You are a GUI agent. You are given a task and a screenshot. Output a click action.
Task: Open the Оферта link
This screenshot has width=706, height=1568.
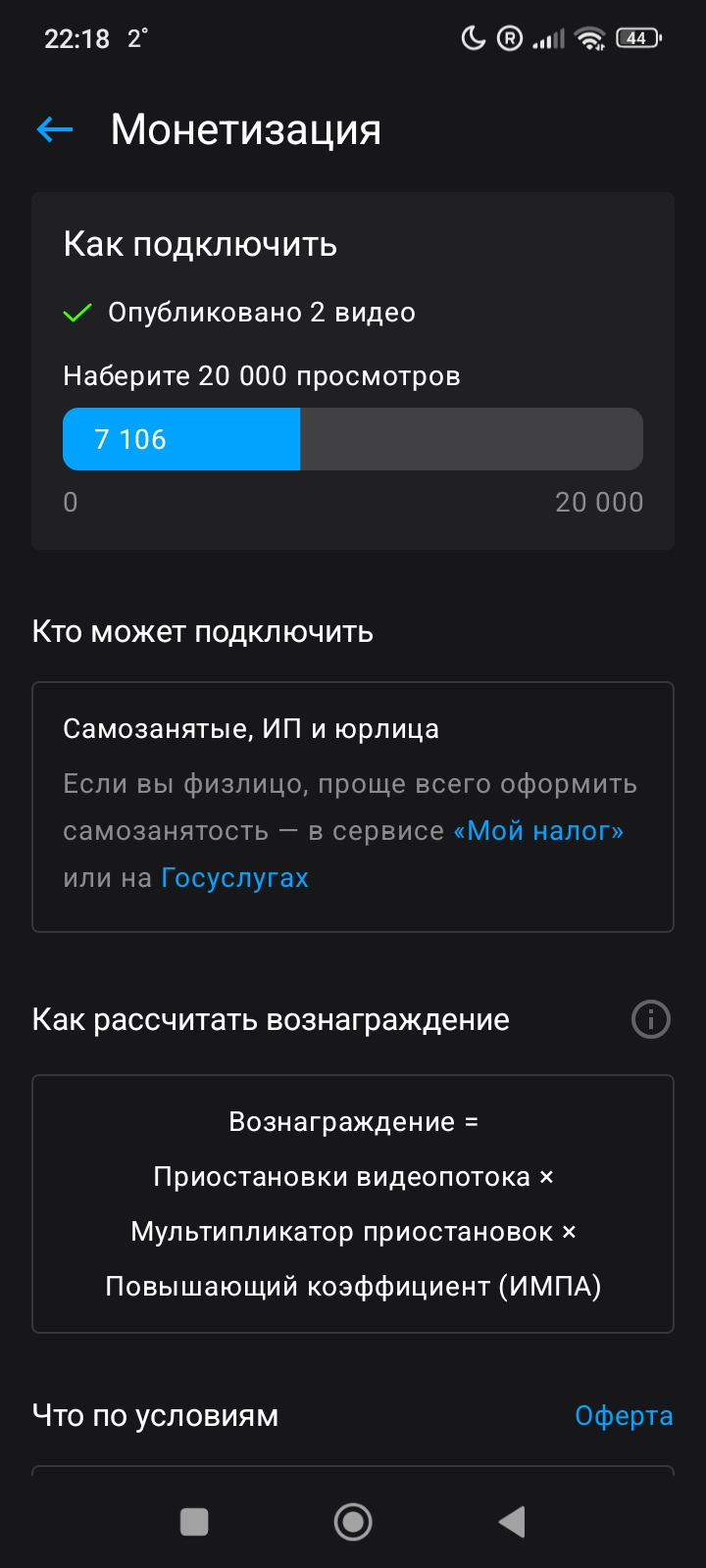624,1416
